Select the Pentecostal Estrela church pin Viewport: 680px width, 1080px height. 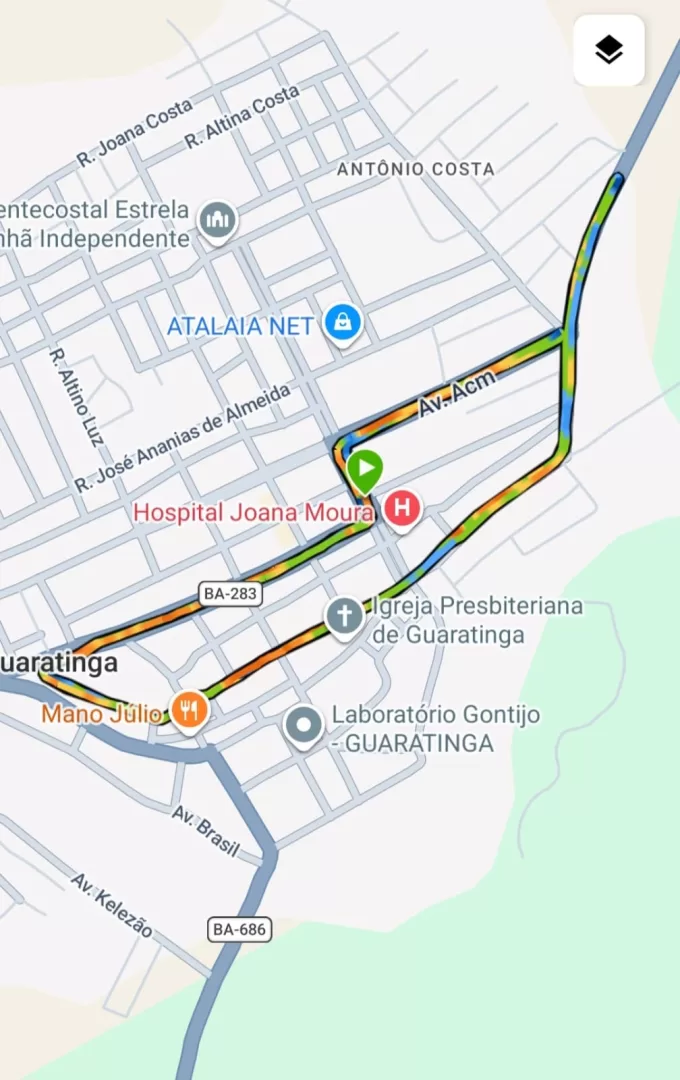[x=216, y=222]
